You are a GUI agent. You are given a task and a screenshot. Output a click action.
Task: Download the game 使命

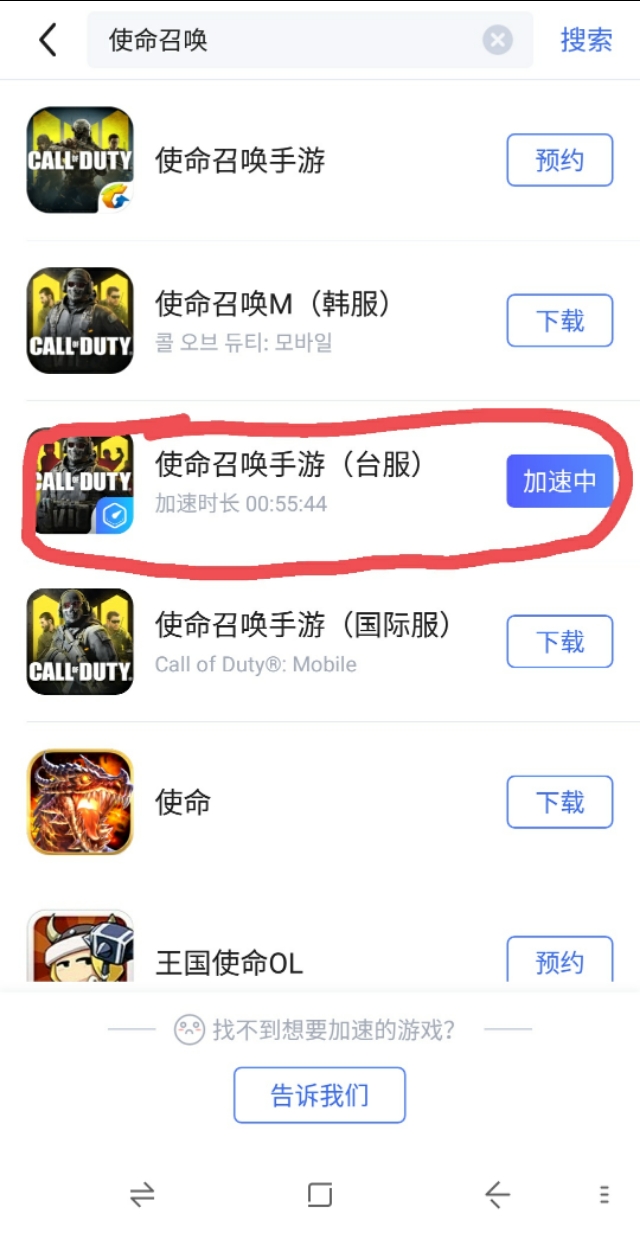[x=559, y=802]
